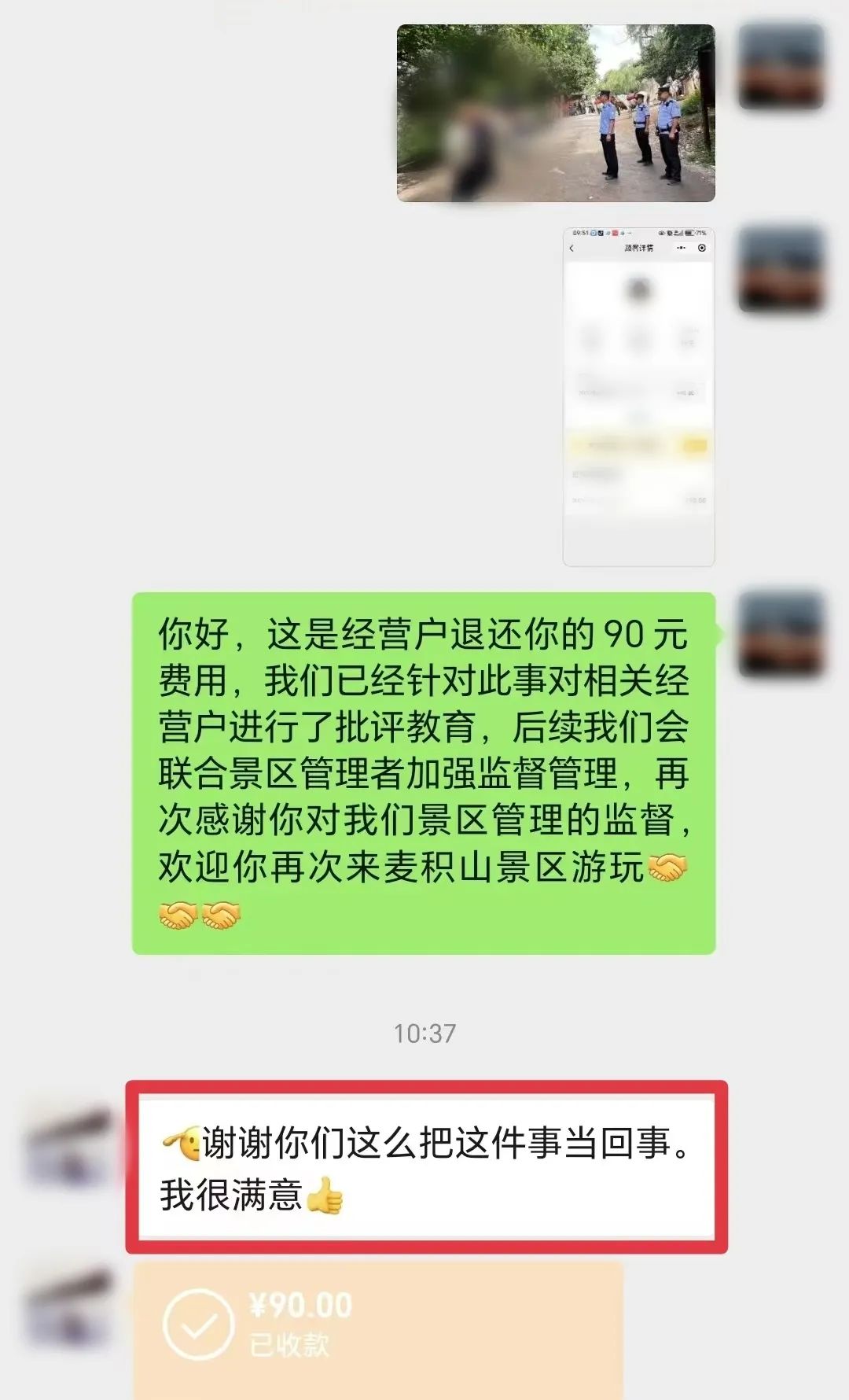Viewport: 849px width, 1400px height.
Task: Open the phone screenshot image message
Action: click(x=638, y=396)
